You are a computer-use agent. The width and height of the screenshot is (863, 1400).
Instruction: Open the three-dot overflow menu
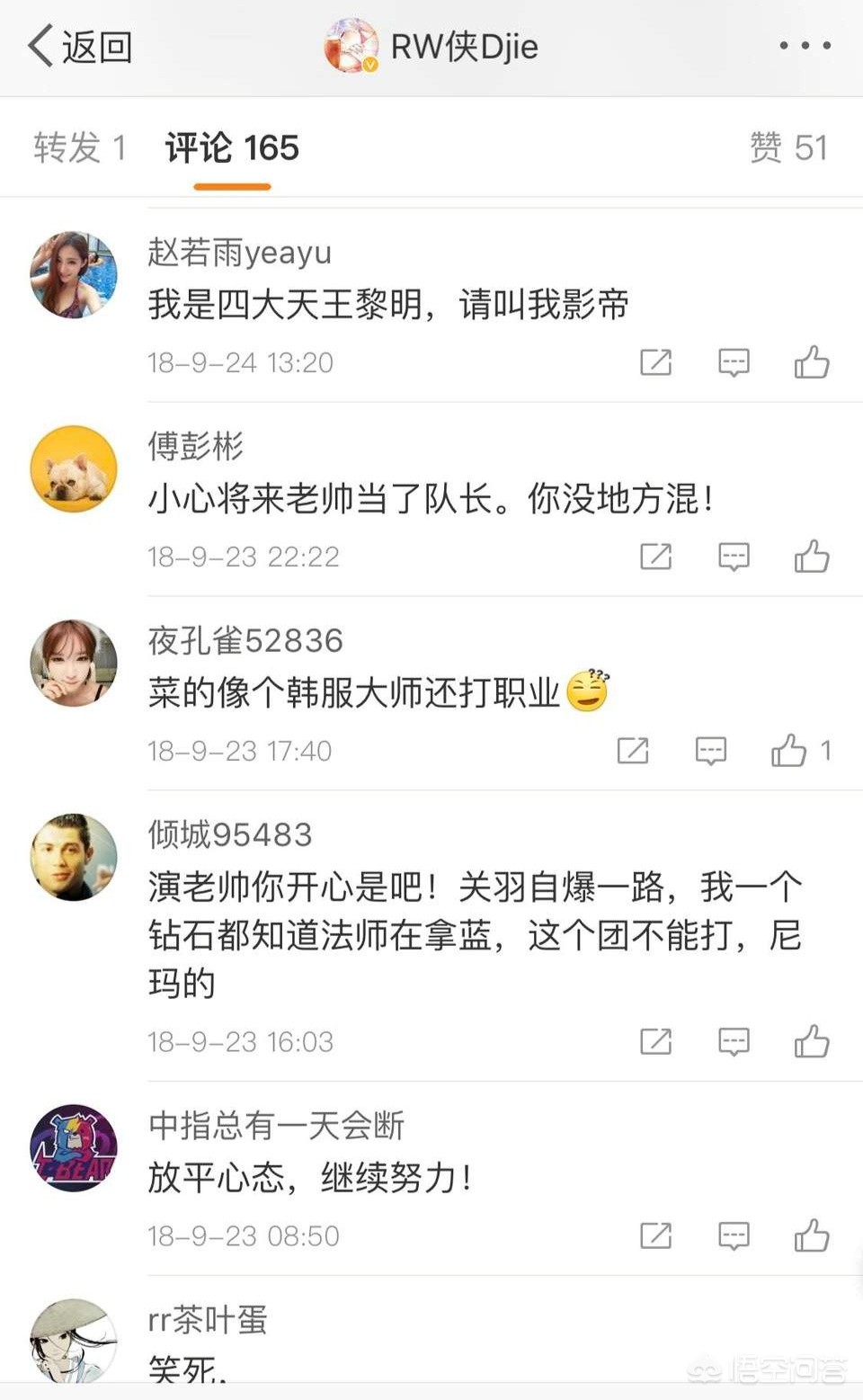coord(805,45)
